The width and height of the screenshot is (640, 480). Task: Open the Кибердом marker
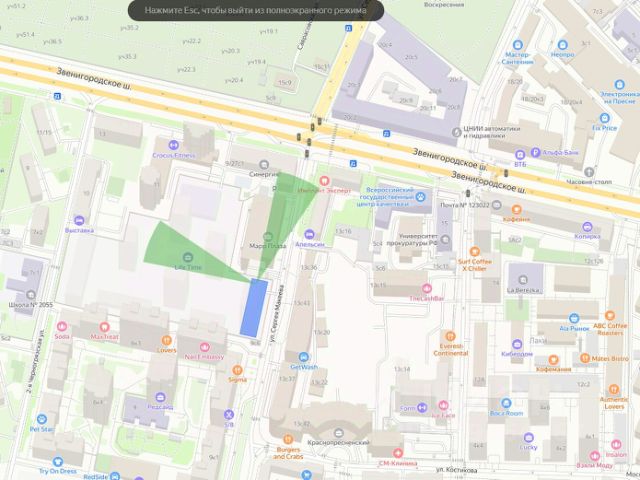[x=517, y=342]
